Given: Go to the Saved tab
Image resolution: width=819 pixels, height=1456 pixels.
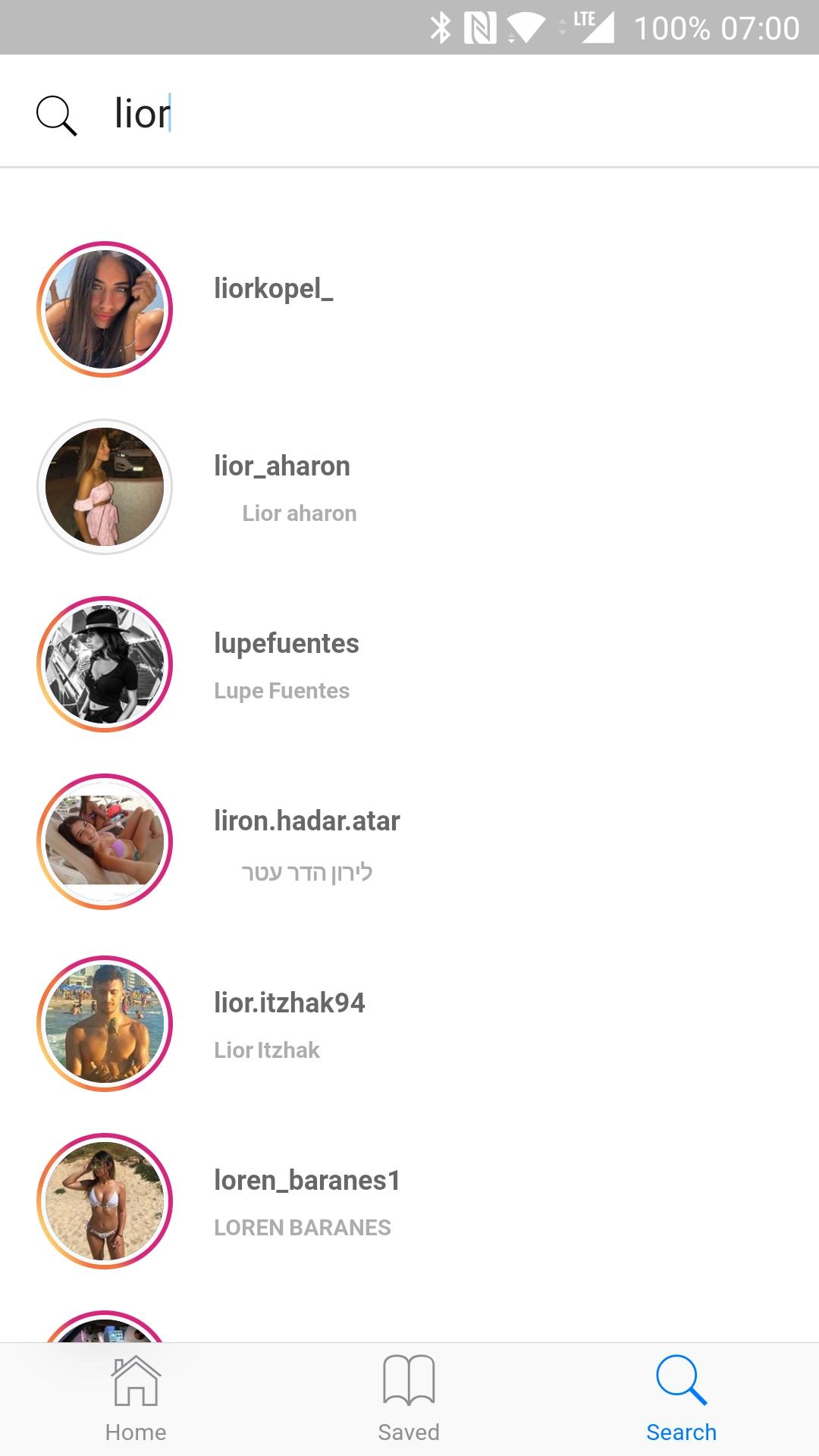Looking at the screenshot, I should point(409,1400).
